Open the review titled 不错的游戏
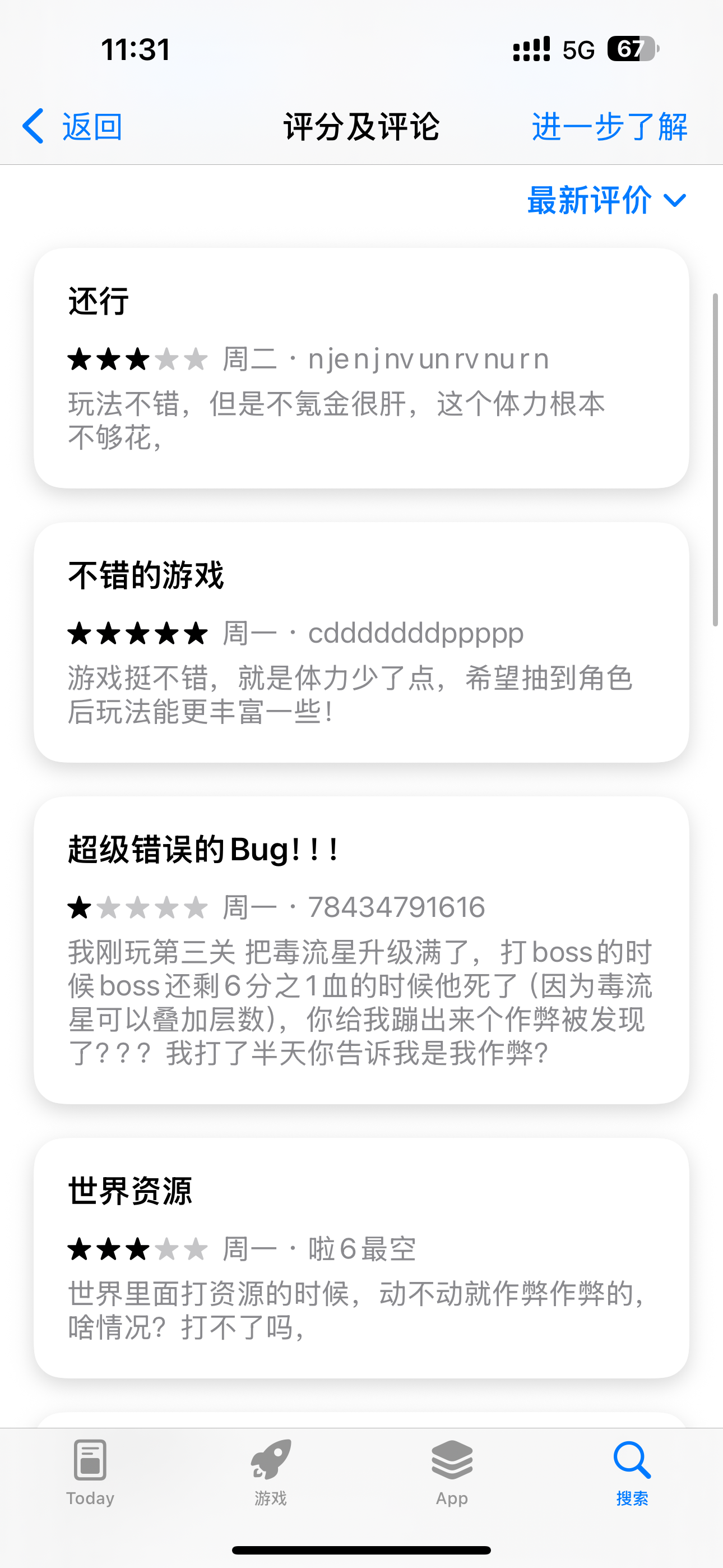Screen dimensions: 723x1568 click(x=361, y=642)
